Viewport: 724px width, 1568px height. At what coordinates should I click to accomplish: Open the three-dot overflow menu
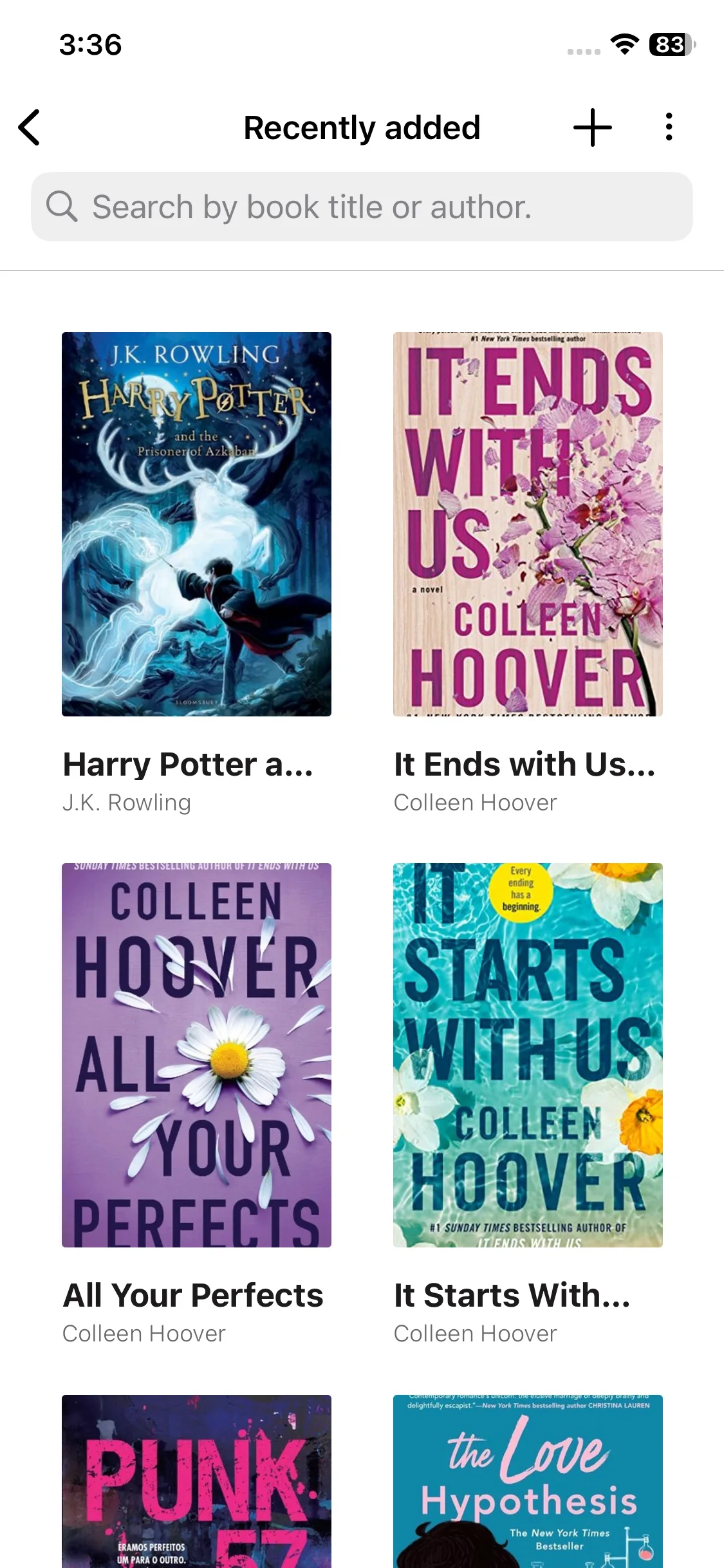(669, 127)
